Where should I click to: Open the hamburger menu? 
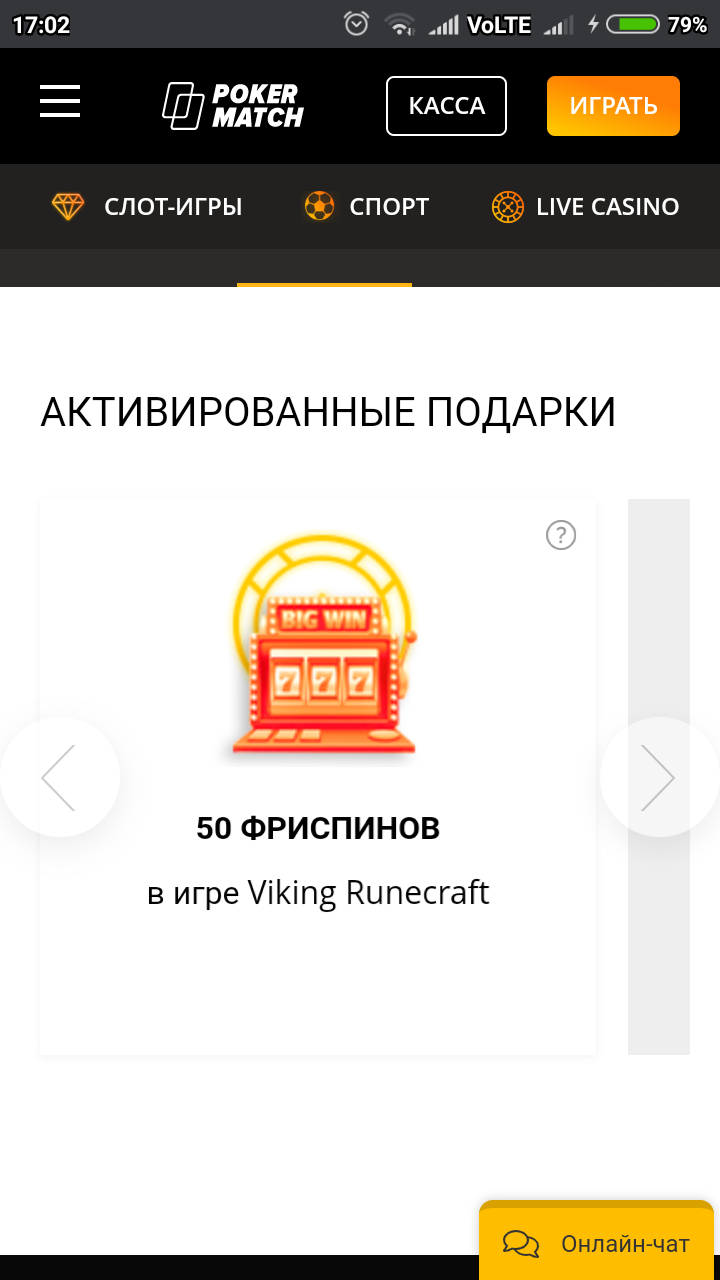point(60,102)
